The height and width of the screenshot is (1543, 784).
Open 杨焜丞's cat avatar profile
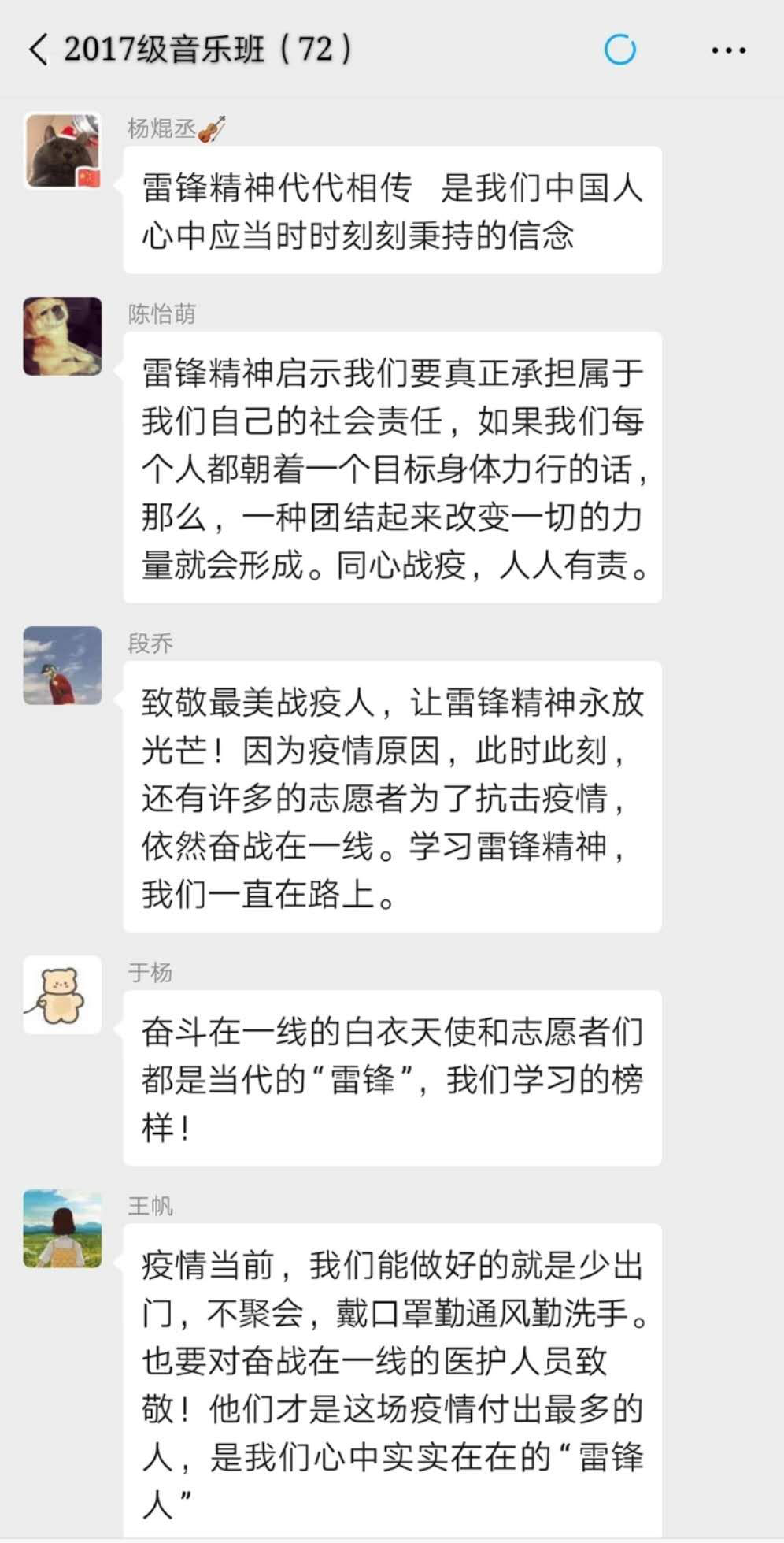tap(63, 151)
